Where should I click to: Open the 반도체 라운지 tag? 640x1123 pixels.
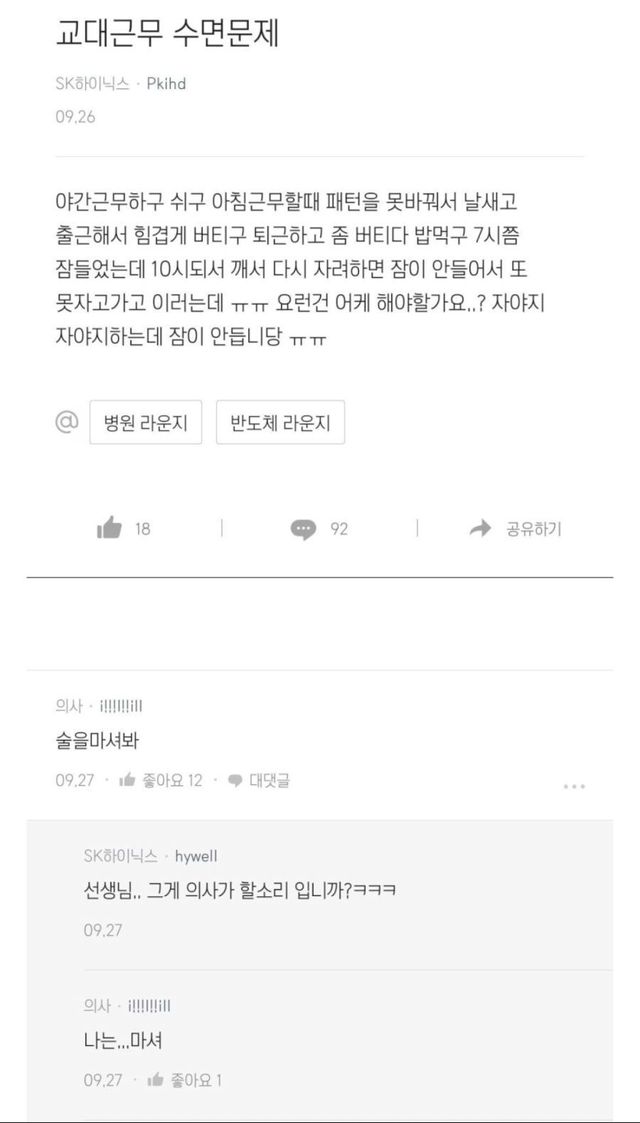(x=280, y=423)
